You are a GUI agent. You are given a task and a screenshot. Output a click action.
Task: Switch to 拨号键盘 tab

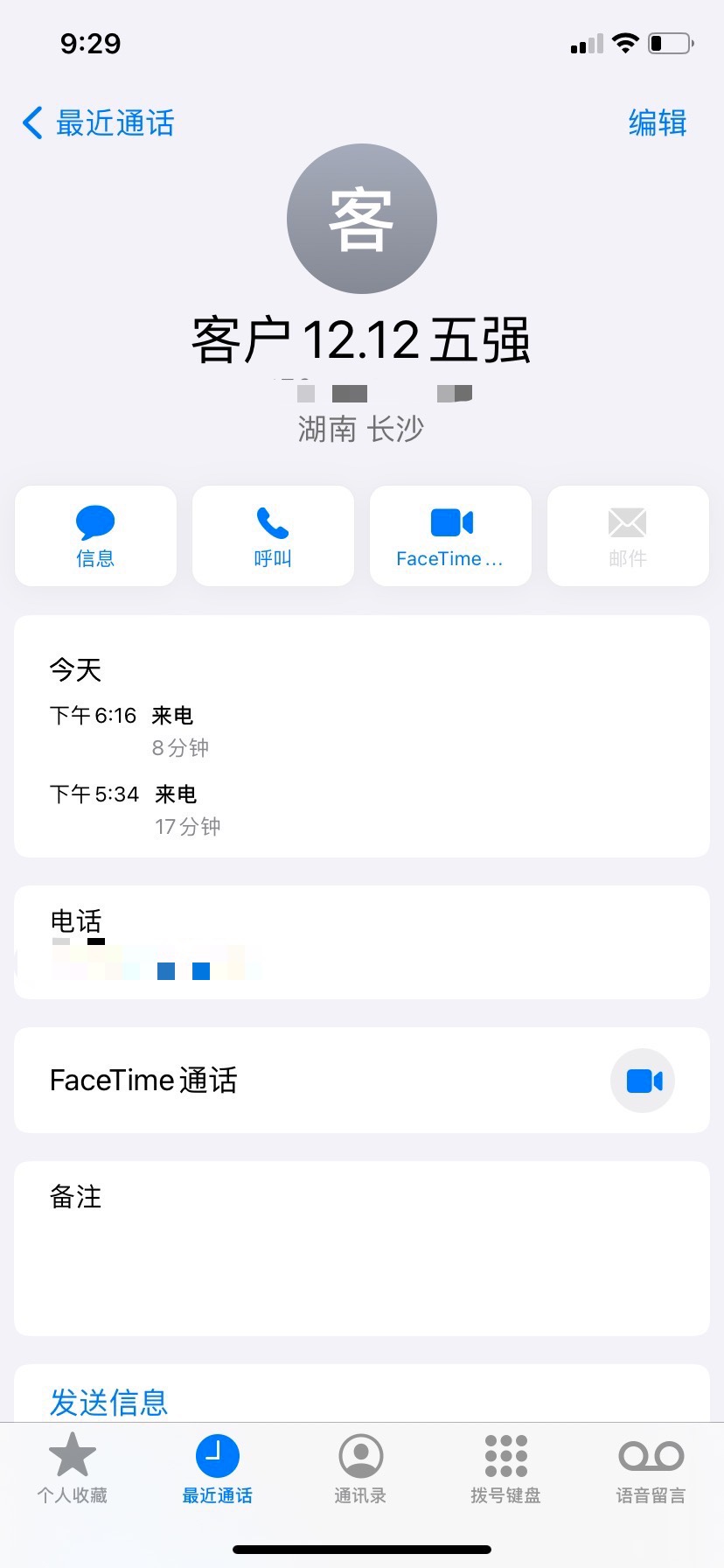505,1471
